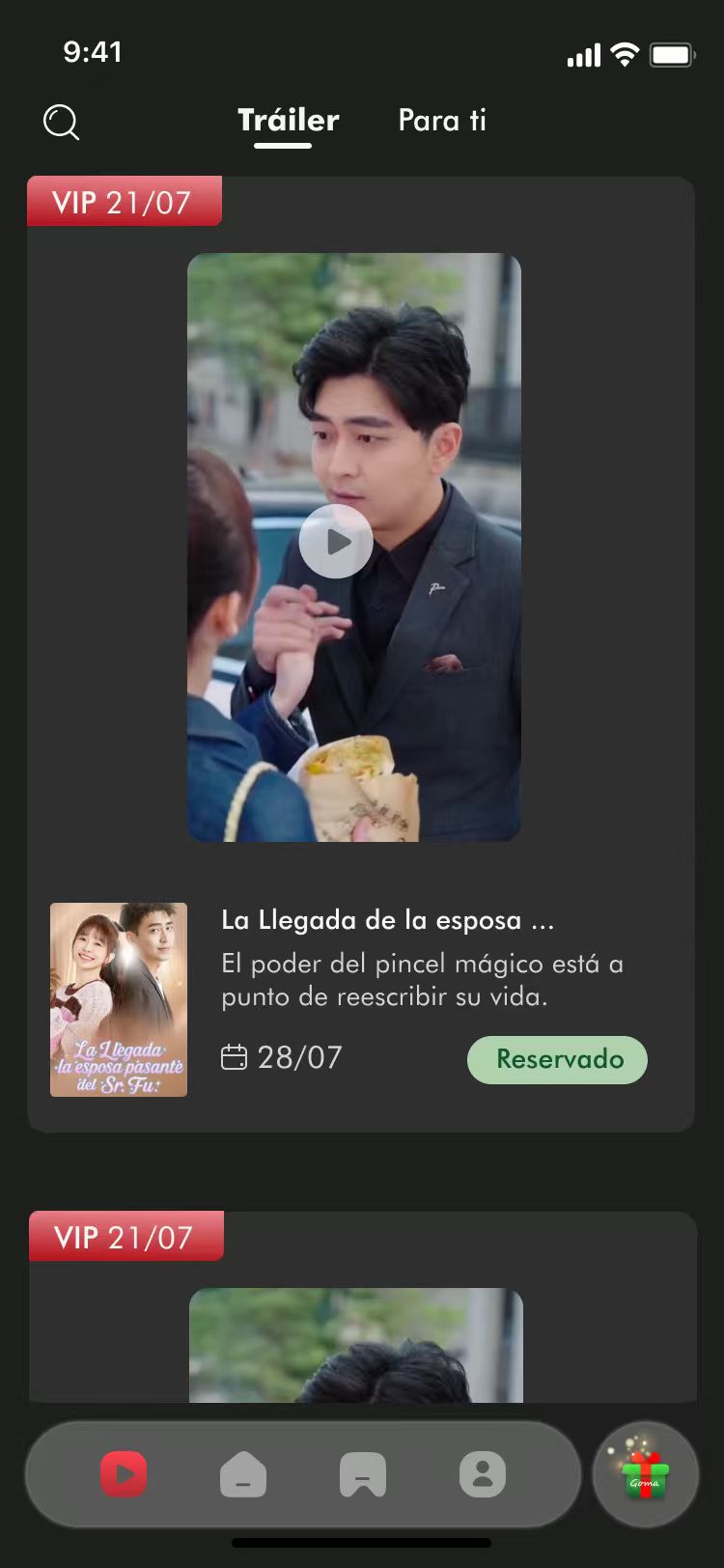This screenshot has width=724, height=1568.
Task: Go to the home tab
Action: (243, 1474)
